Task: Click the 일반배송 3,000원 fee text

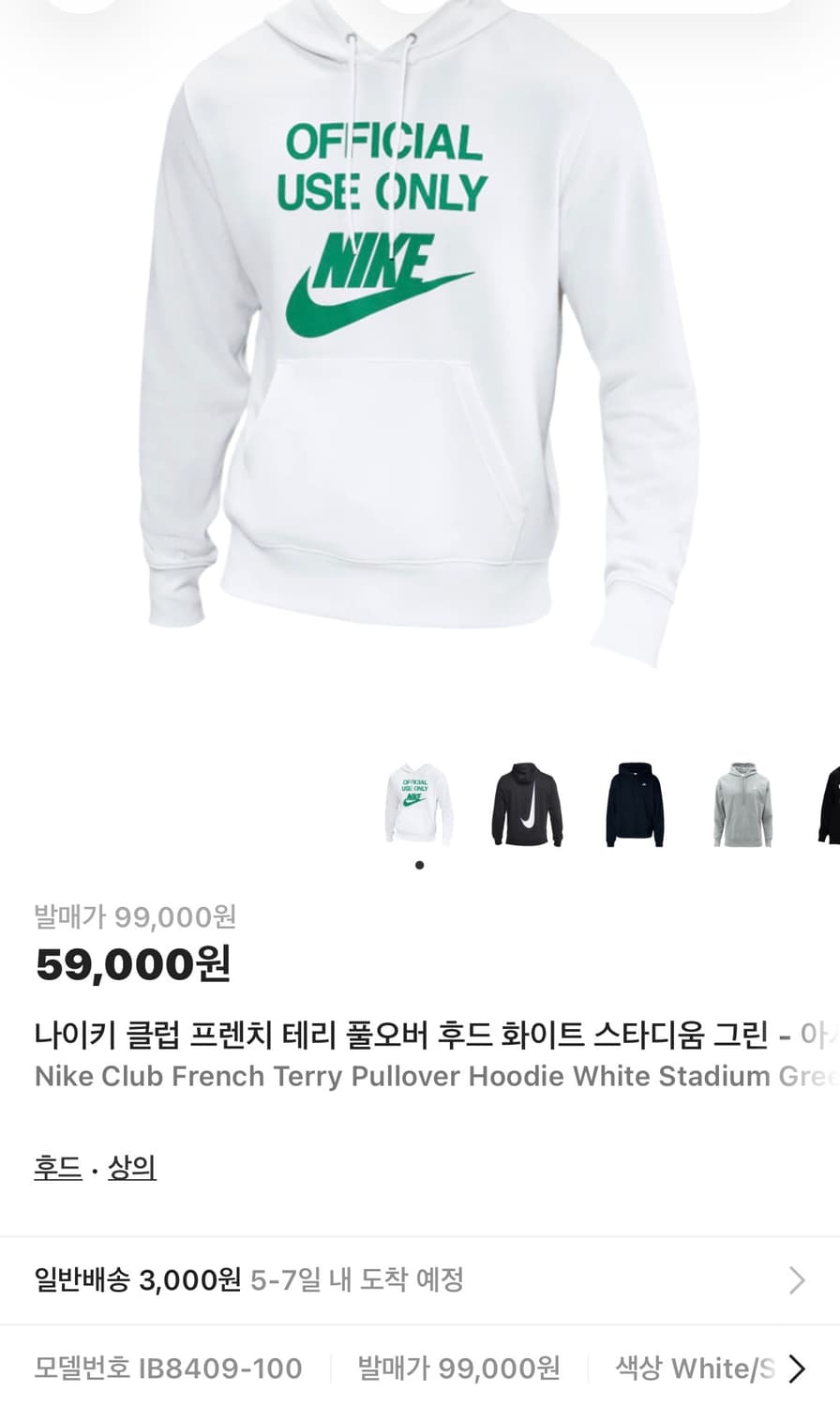Action: 137,1278
